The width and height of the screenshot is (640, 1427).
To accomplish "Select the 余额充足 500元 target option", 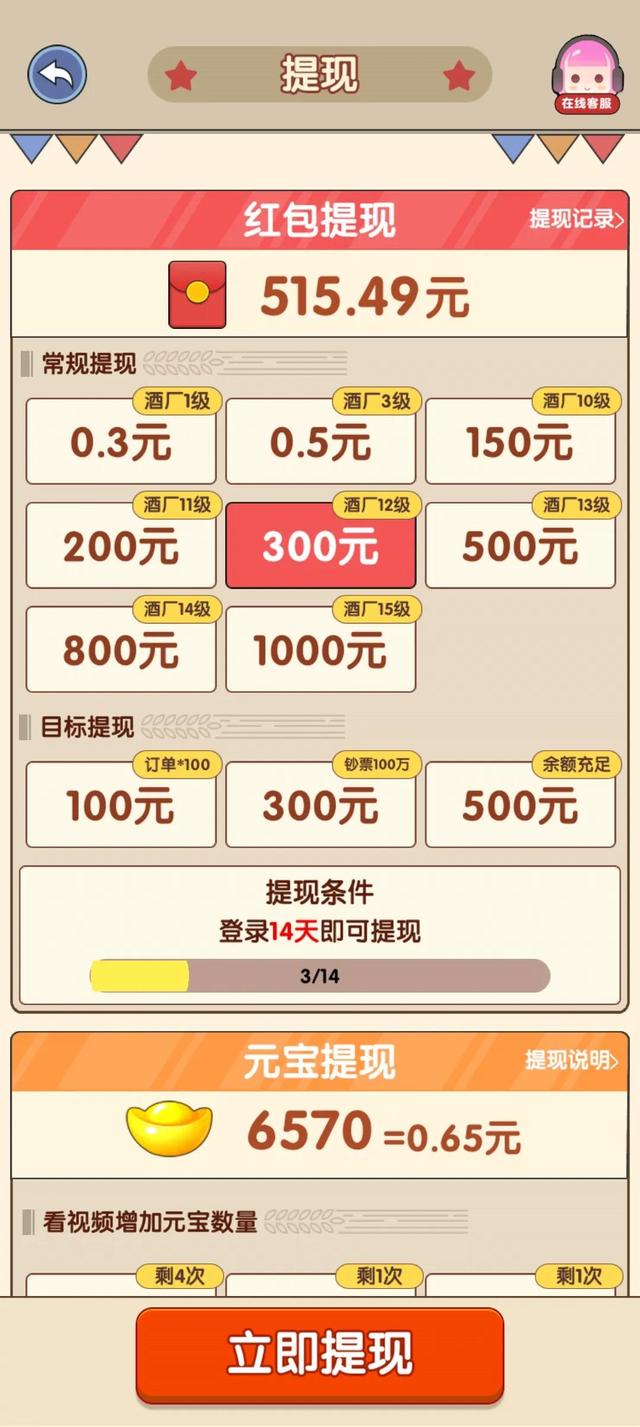I will [520, 804].
